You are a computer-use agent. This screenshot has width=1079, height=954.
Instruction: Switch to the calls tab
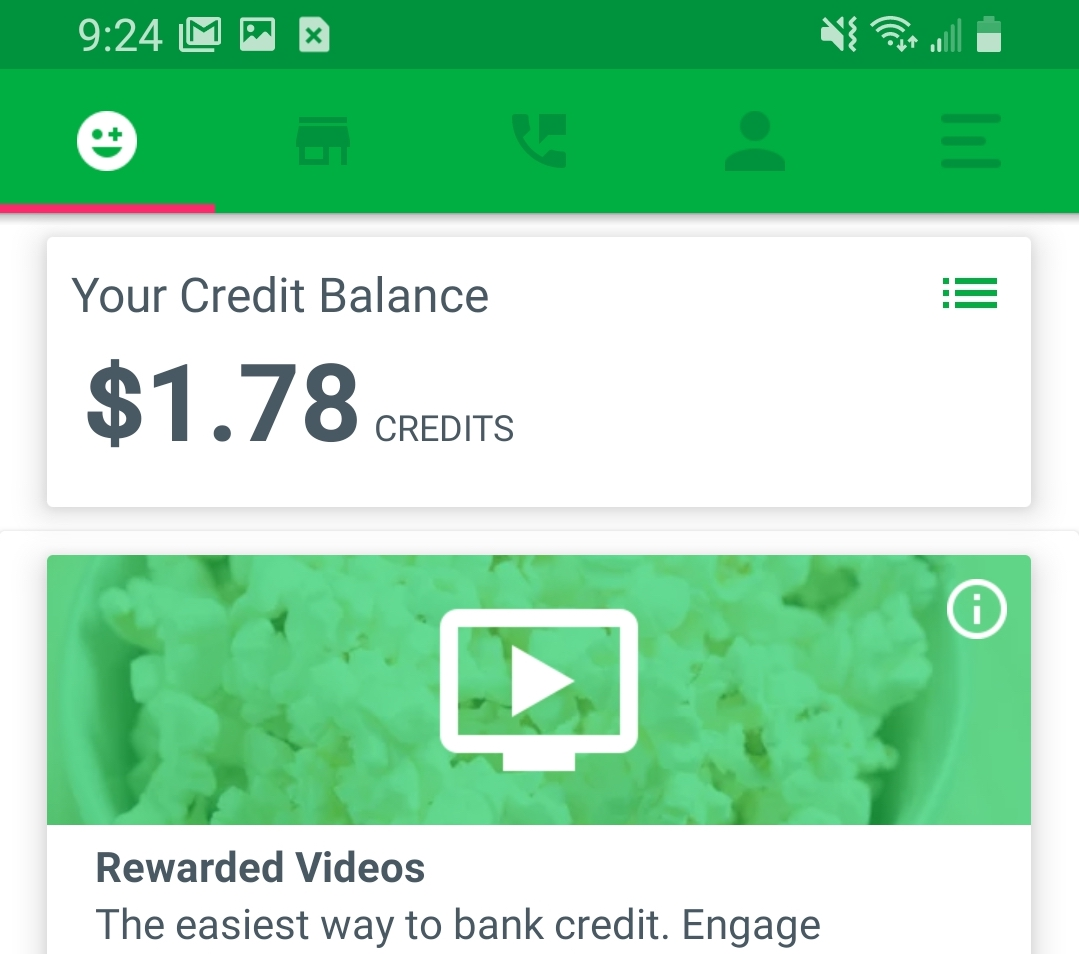(x=539, y=141)
